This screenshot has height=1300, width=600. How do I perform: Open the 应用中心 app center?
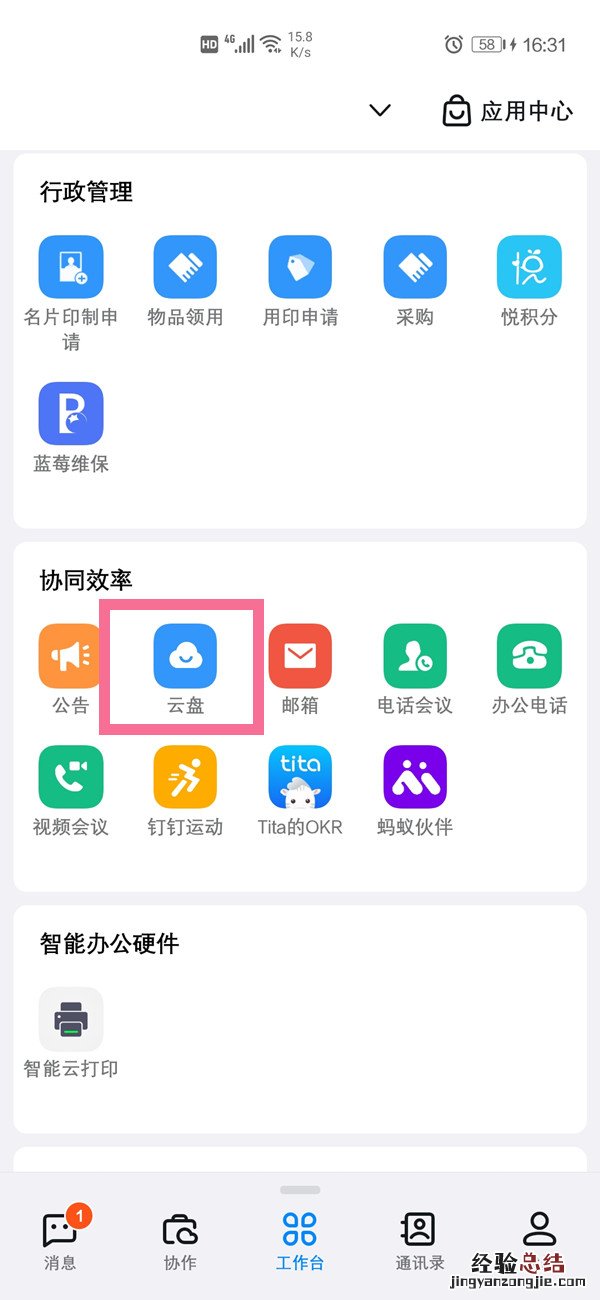point(508,111)
